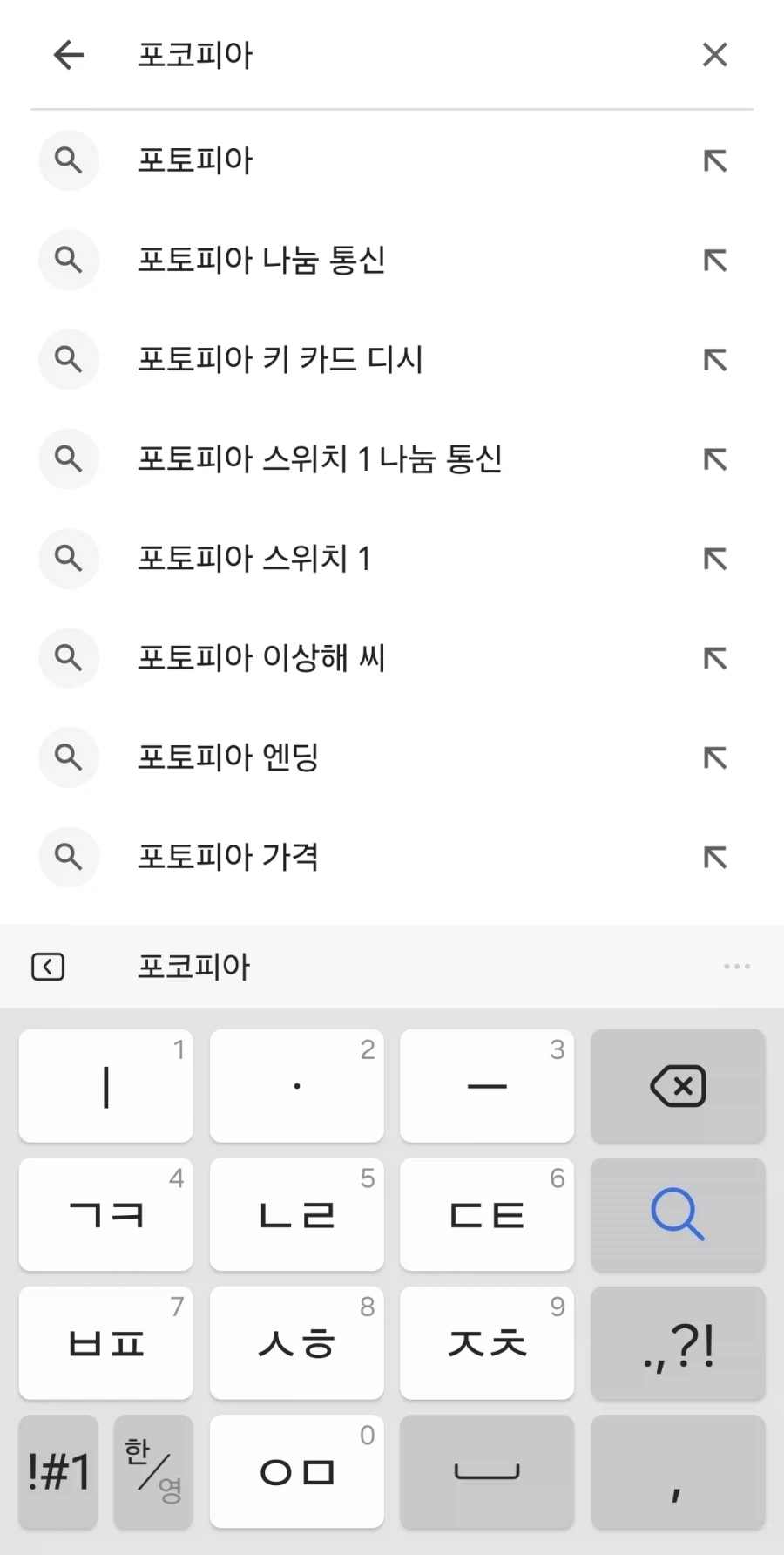Screen dimensions: 784x1555
Task: Tap the insert-arrow next to 포토피아 가격
Action: pyautogui.click(x=714, y=857)
